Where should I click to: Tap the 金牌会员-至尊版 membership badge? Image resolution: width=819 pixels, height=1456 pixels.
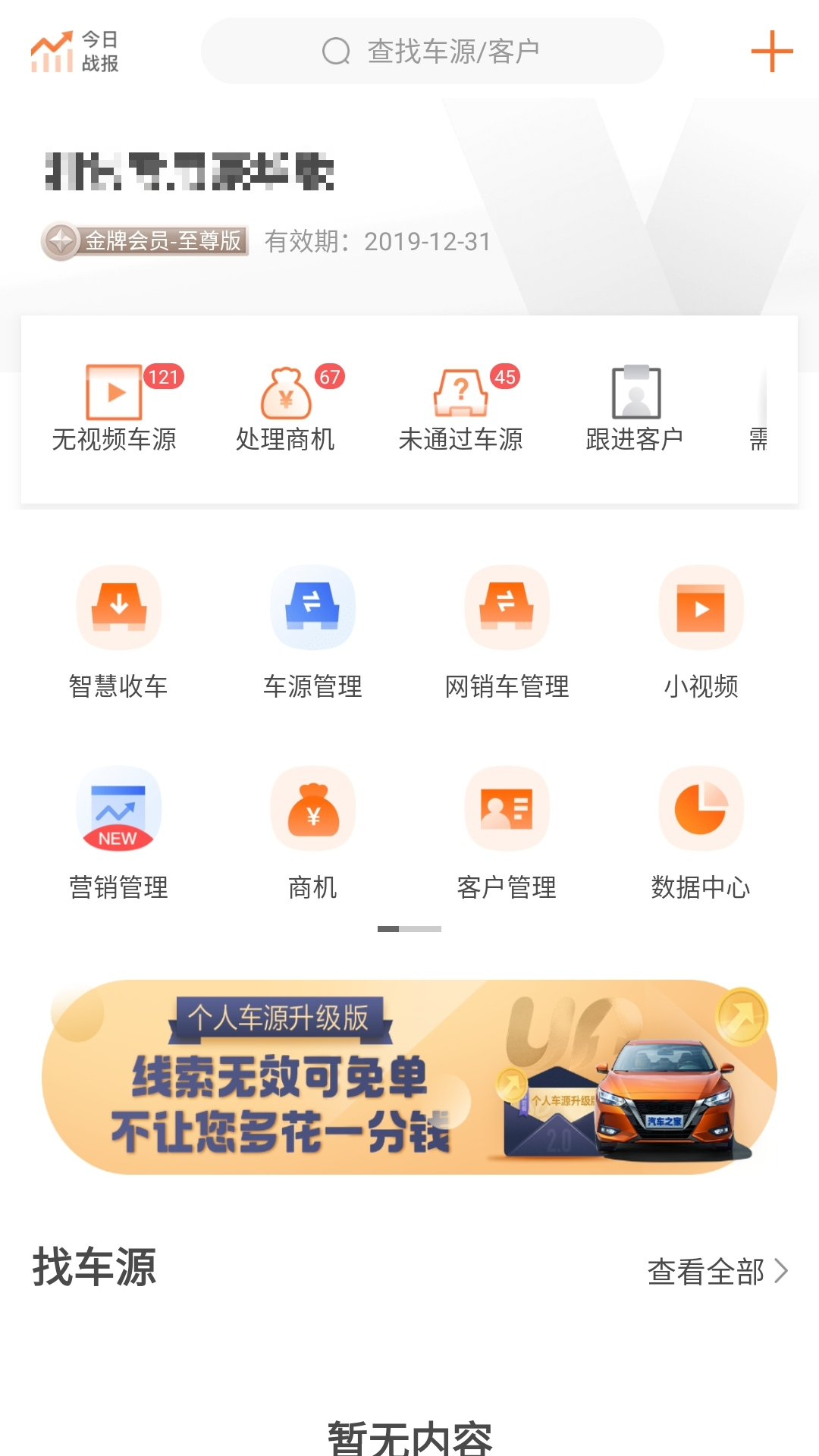coord(146,241)
